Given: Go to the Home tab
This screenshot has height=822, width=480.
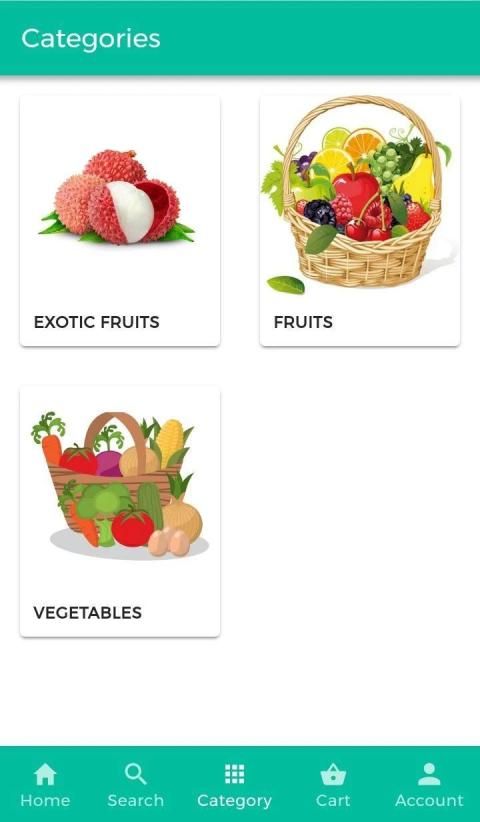Looking at the screenshot, I should (45, 785).
